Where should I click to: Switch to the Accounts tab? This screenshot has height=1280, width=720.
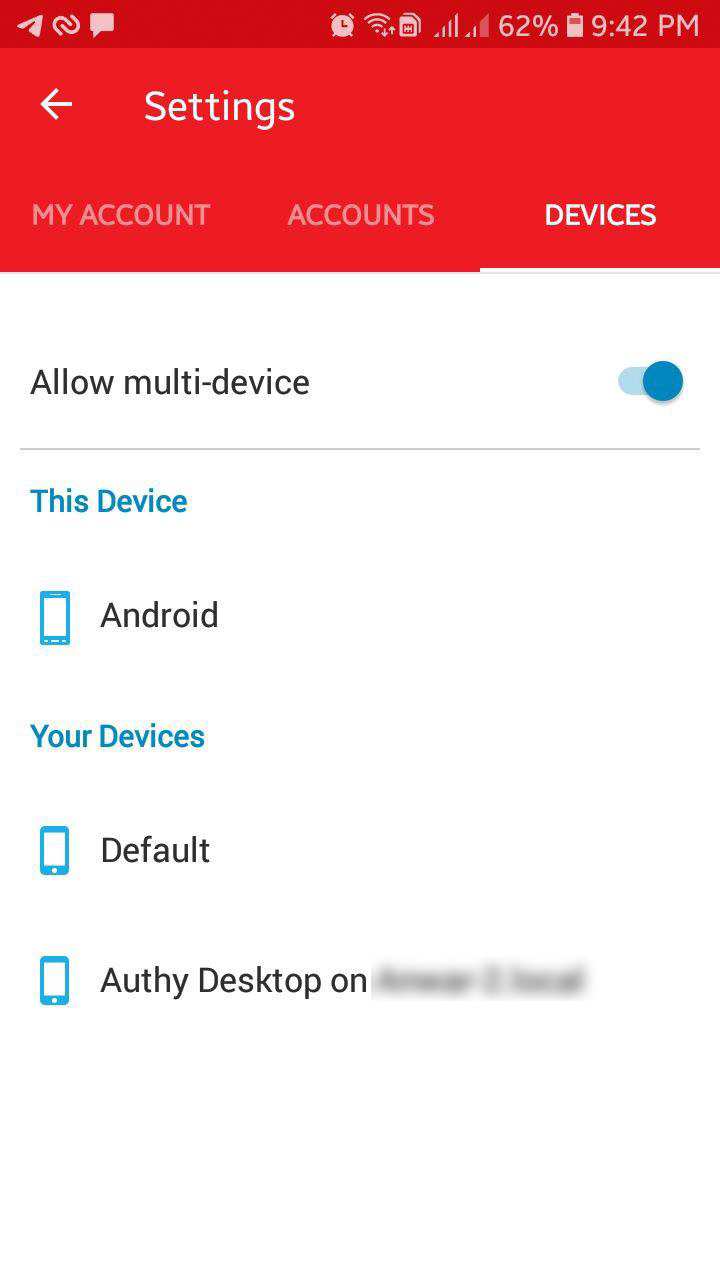click(x=361, y=215)
